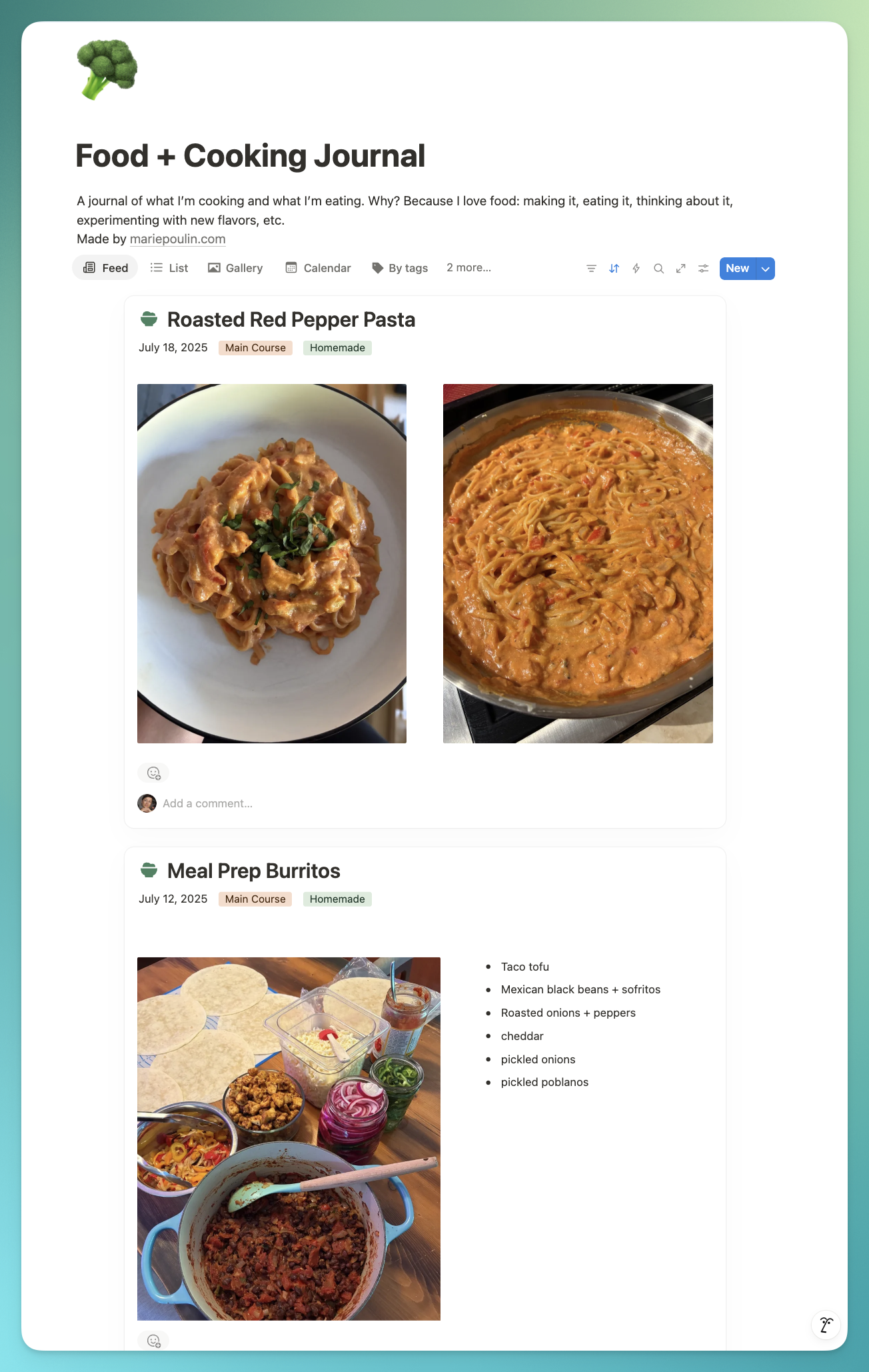Open the Meal Prep Burritos entry
Viewport: 869px width, 1372px height.
coord(253,871)
